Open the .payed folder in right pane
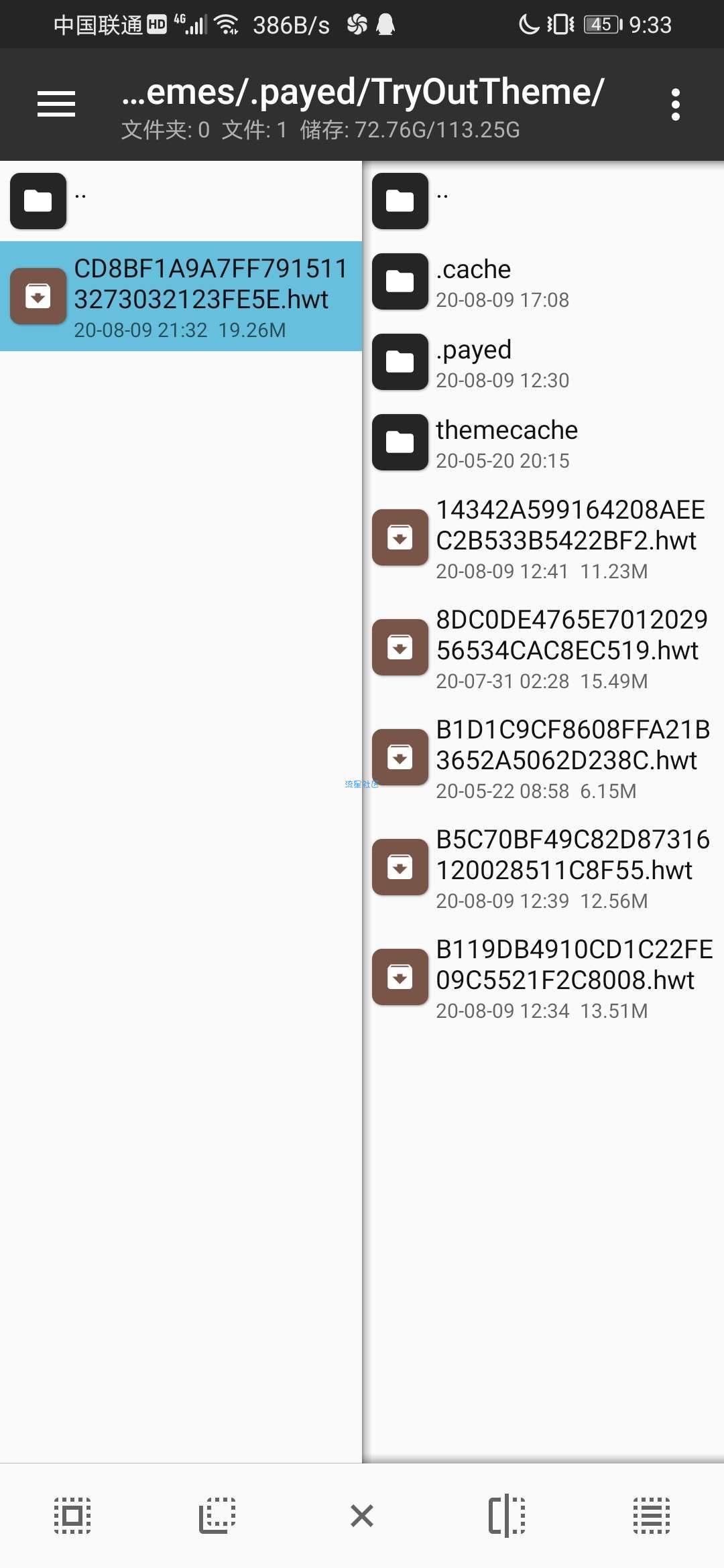This screenshot has height=1568, width=724. click(x=542, y=362)
